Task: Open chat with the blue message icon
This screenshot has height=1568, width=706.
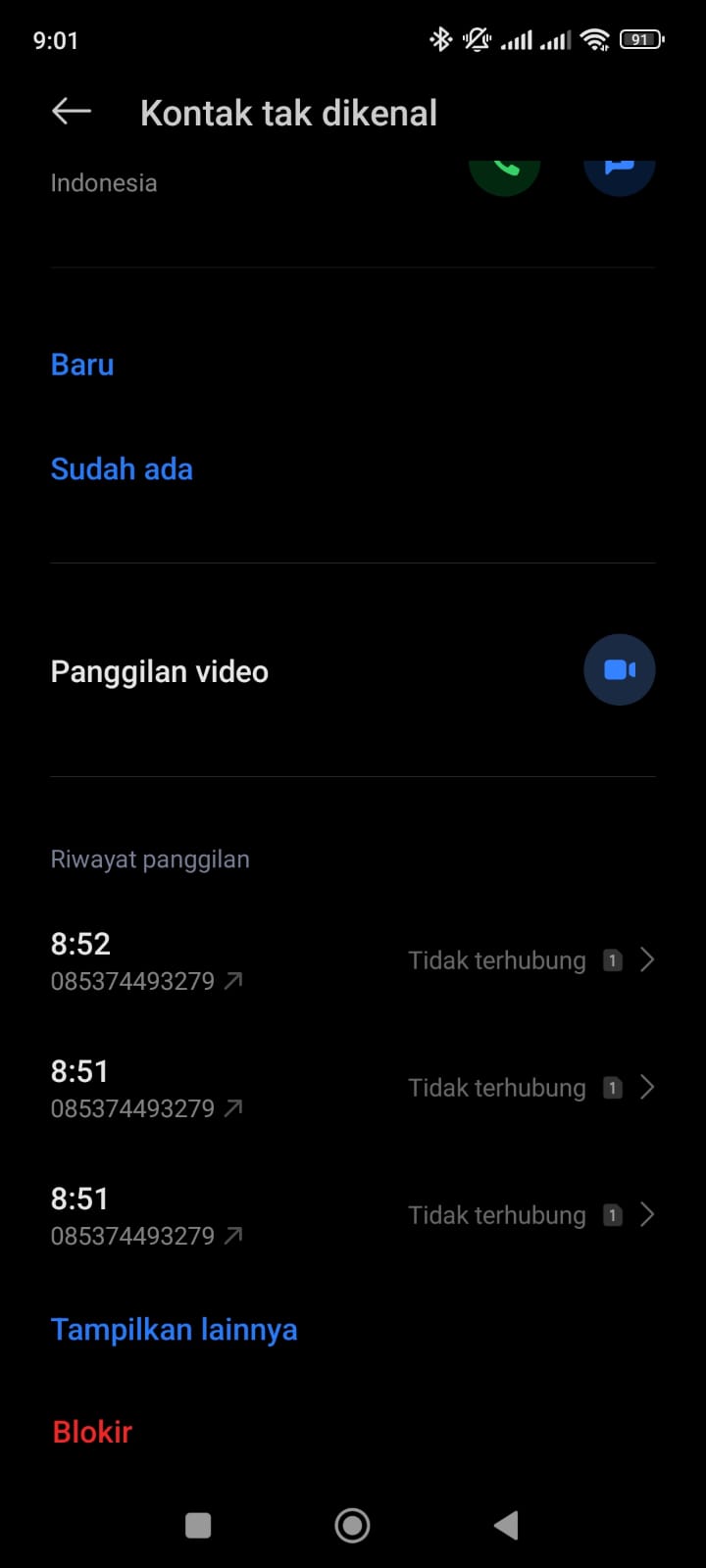Action: click(620, 167)
